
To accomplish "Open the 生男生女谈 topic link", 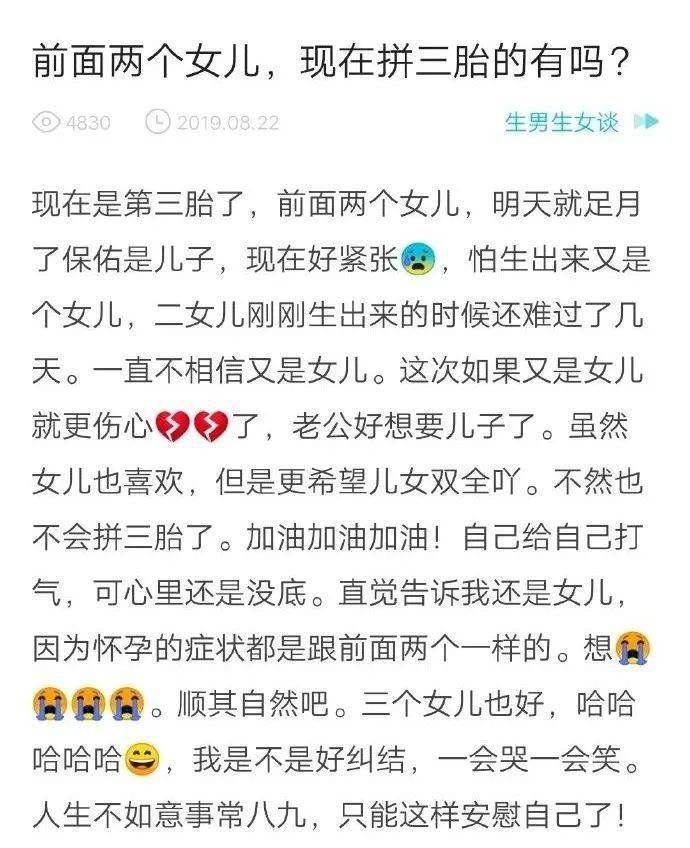I will (x=562, y=123).
